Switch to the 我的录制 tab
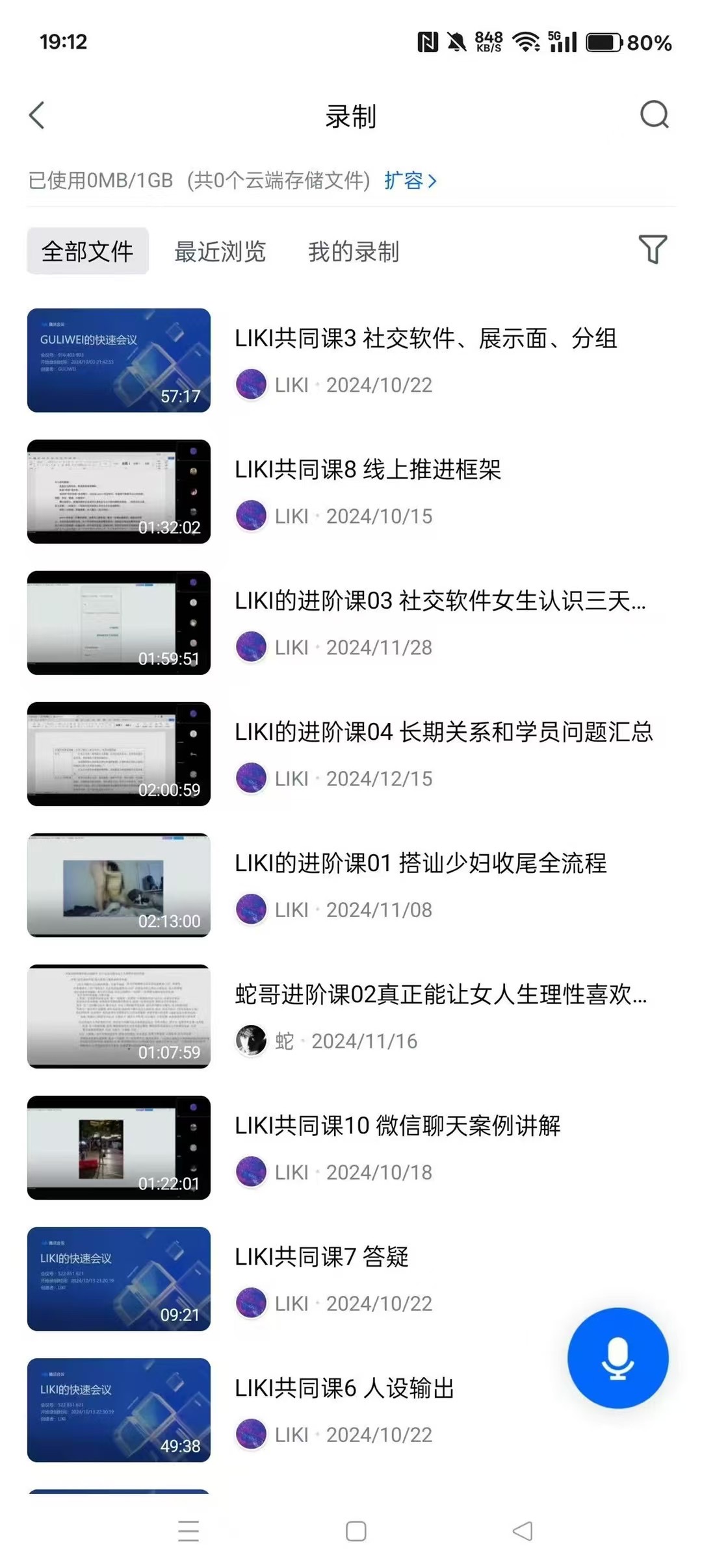Image resolution: width=702 pixels, height=1568 pixels. [x=353, y=251]
